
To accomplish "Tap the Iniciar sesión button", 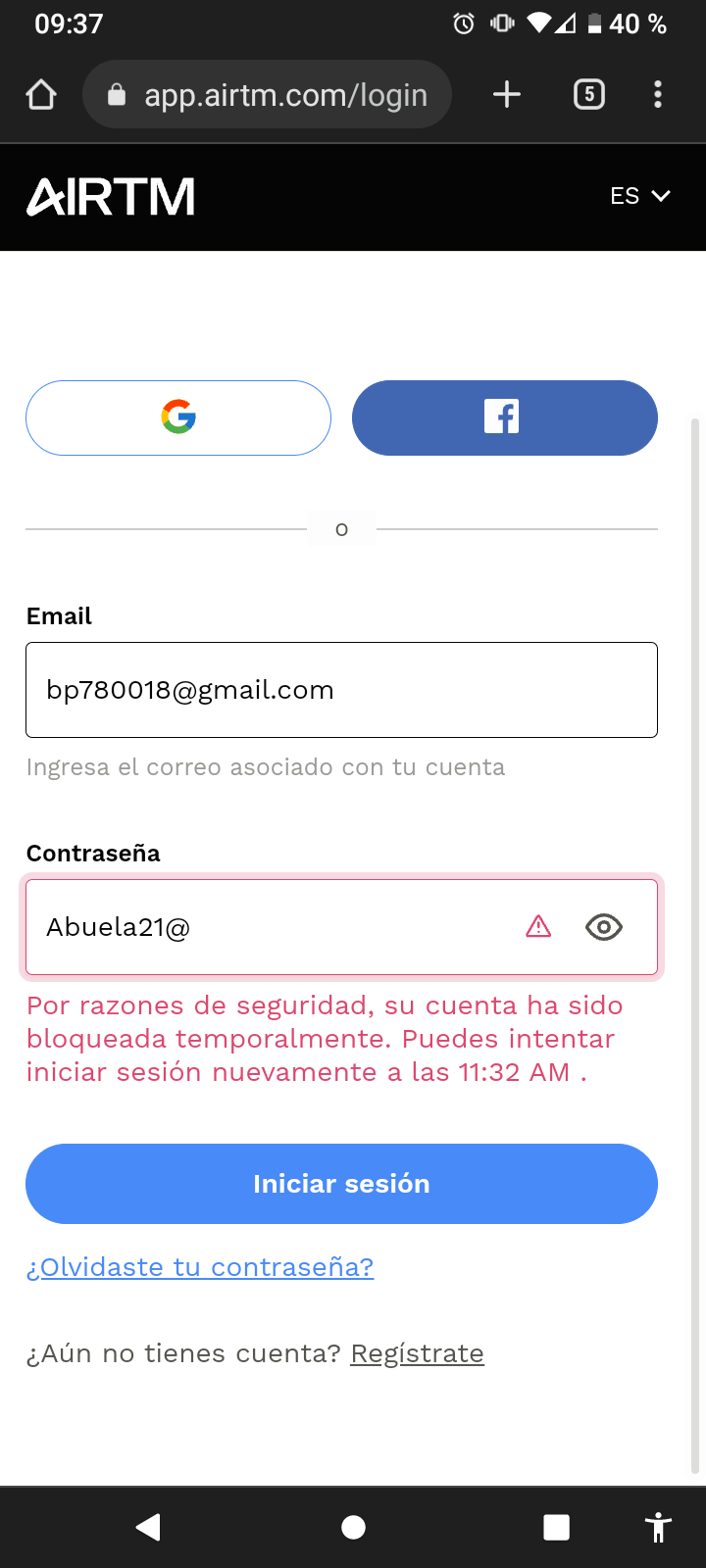I will coord(341,1184).
